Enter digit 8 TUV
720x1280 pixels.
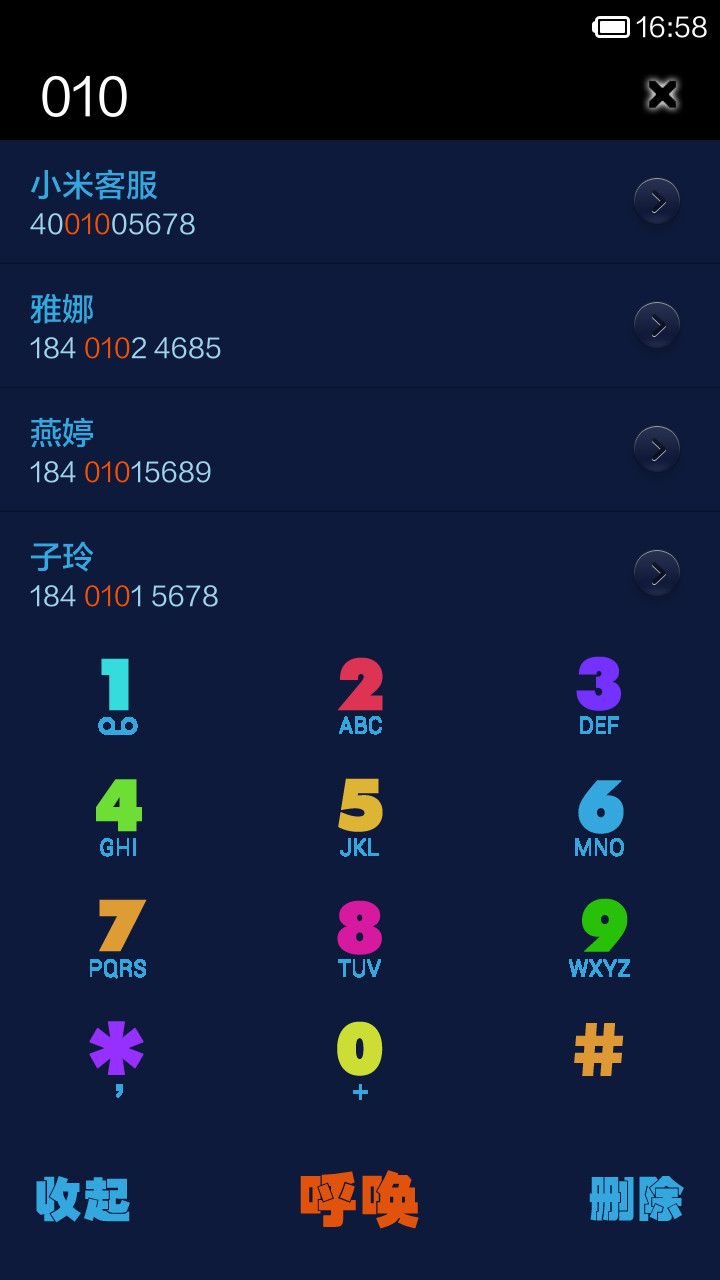tap(360, 939)
